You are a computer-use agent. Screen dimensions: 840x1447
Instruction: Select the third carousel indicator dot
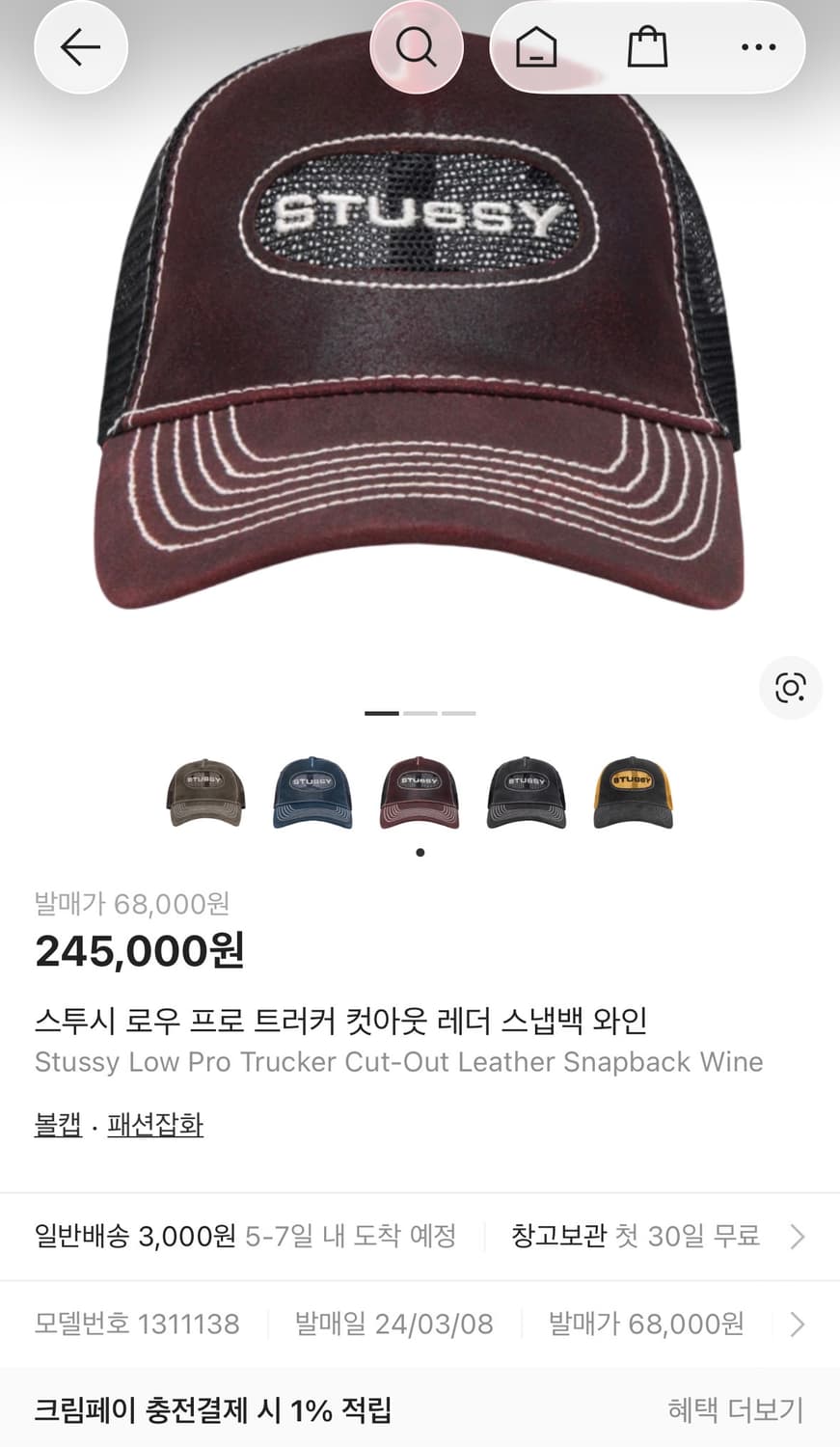click(458, 713)
